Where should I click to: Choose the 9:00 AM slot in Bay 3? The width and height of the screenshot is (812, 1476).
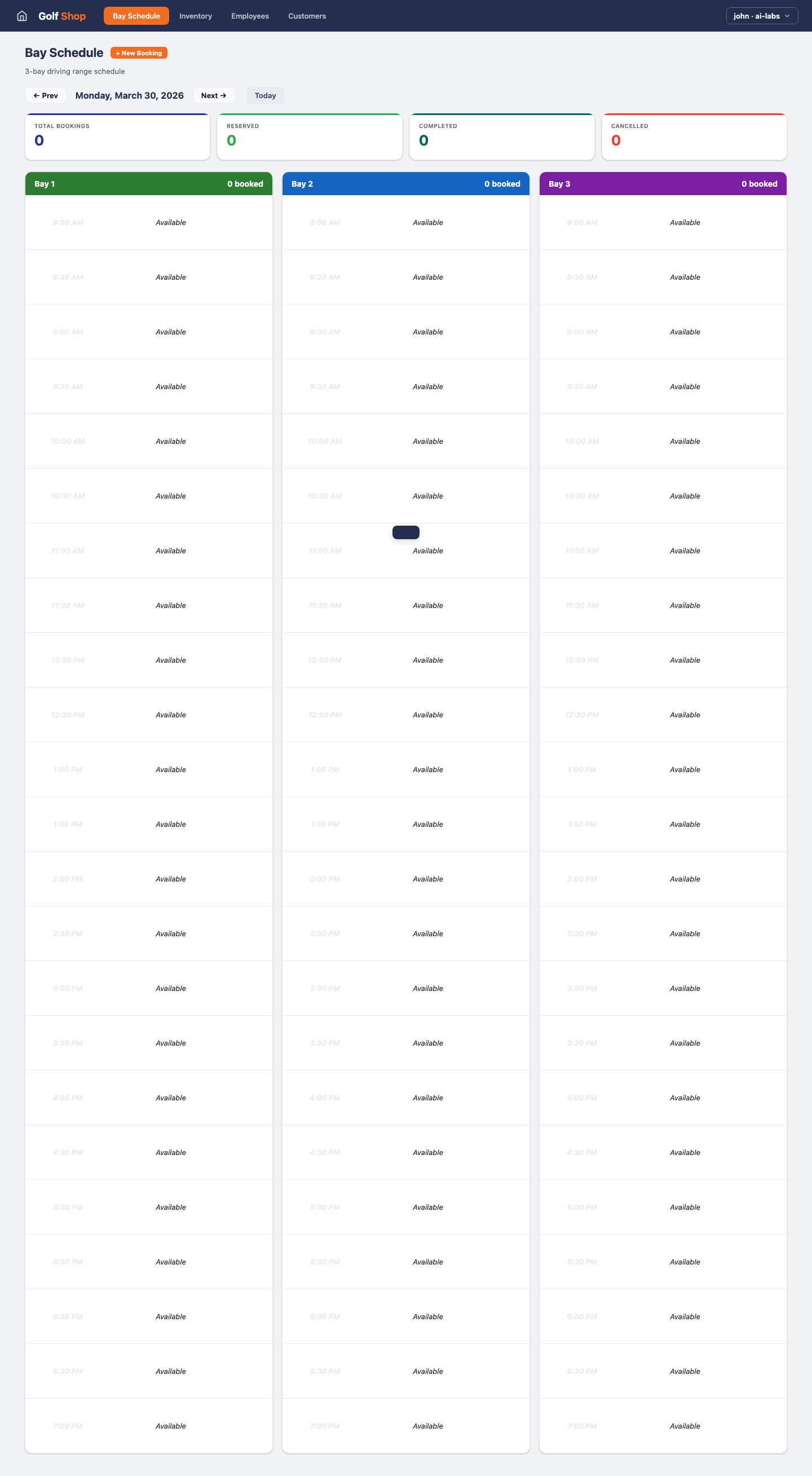[663, 332]
